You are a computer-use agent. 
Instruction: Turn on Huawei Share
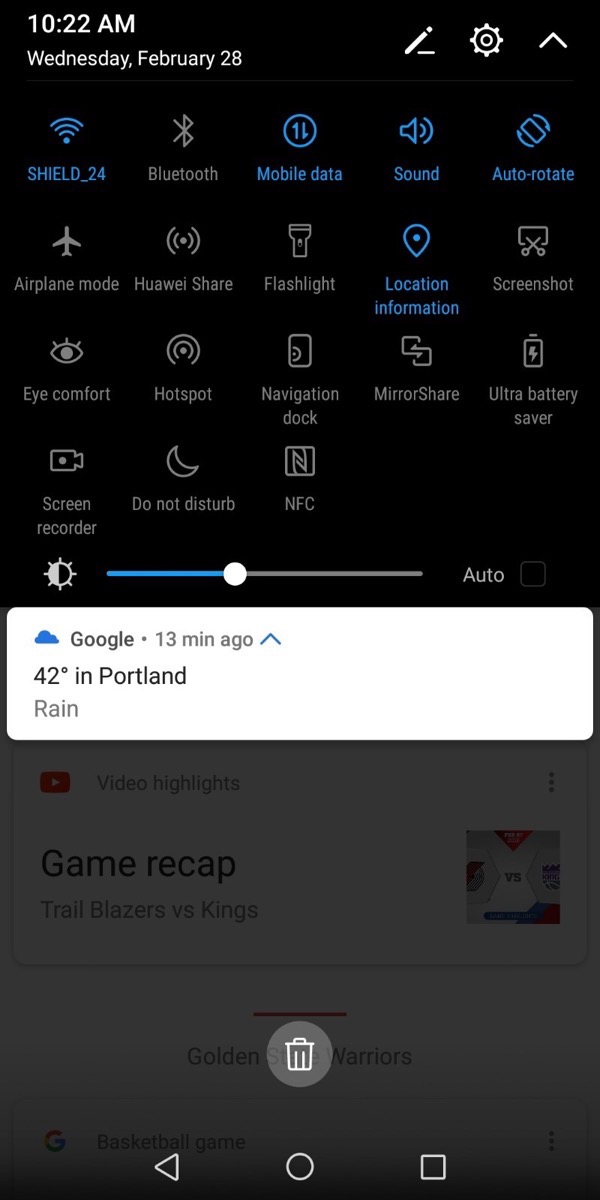point(183,241)
